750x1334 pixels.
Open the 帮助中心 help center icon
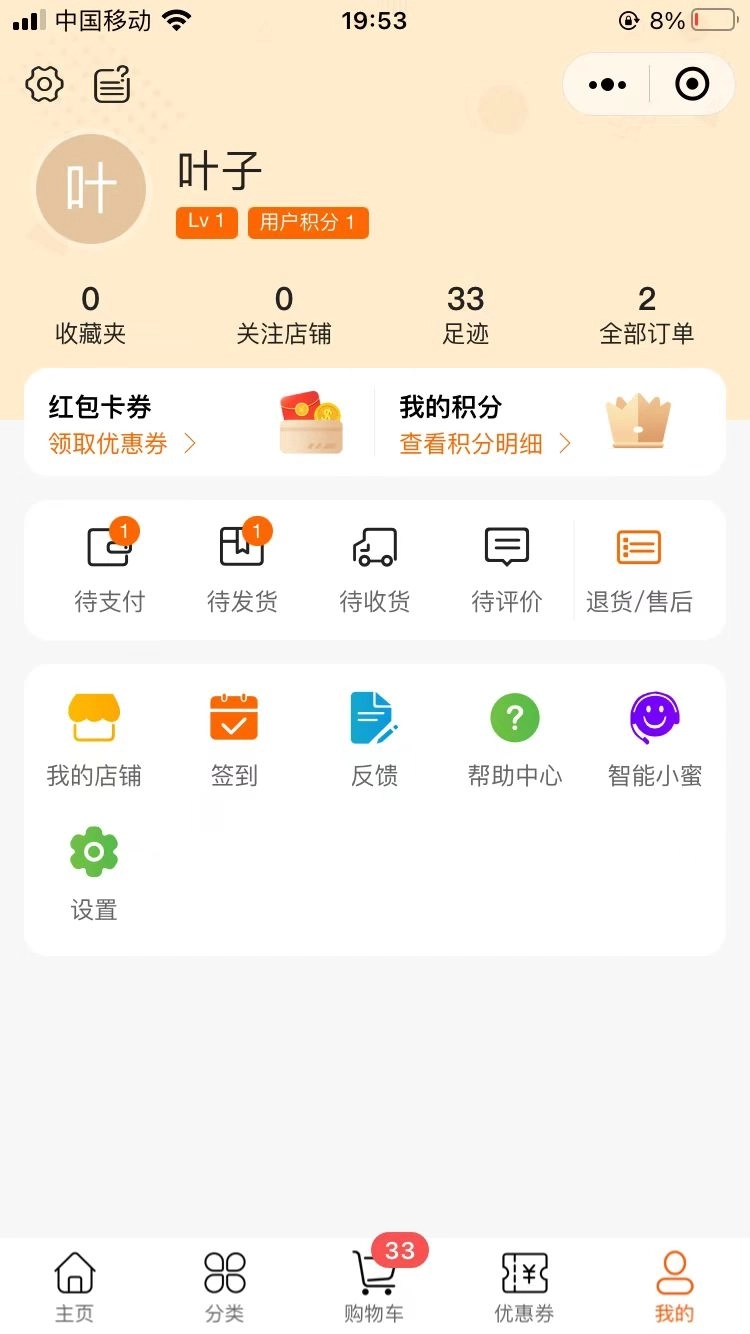click(514, 718)
